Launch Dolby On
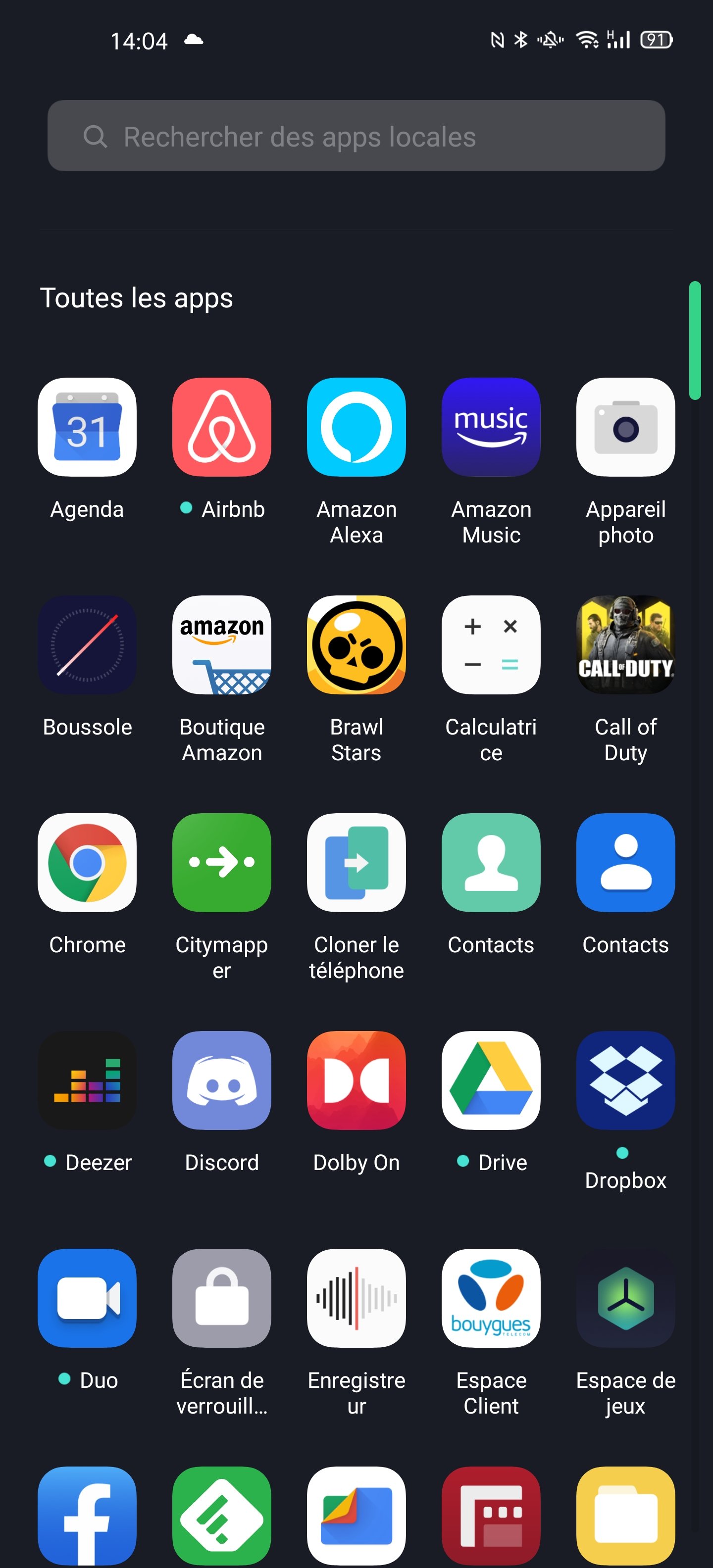 [x=356, y=1081]
